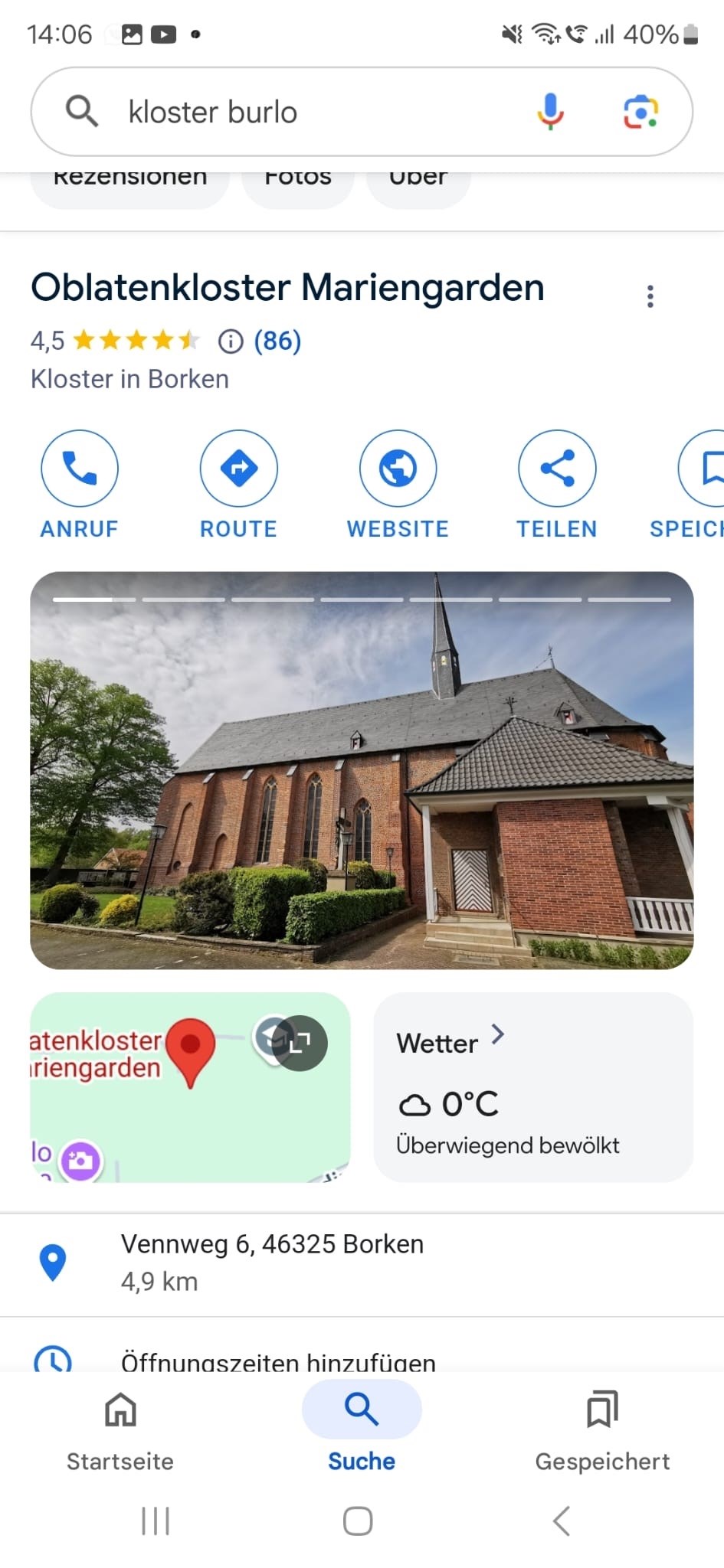Image resolution: width=724 pixels, height=1568 pixels.
Task: Add opening hours via Öffnungszeiten hinzufügen
Action: tap(278, 1361)
